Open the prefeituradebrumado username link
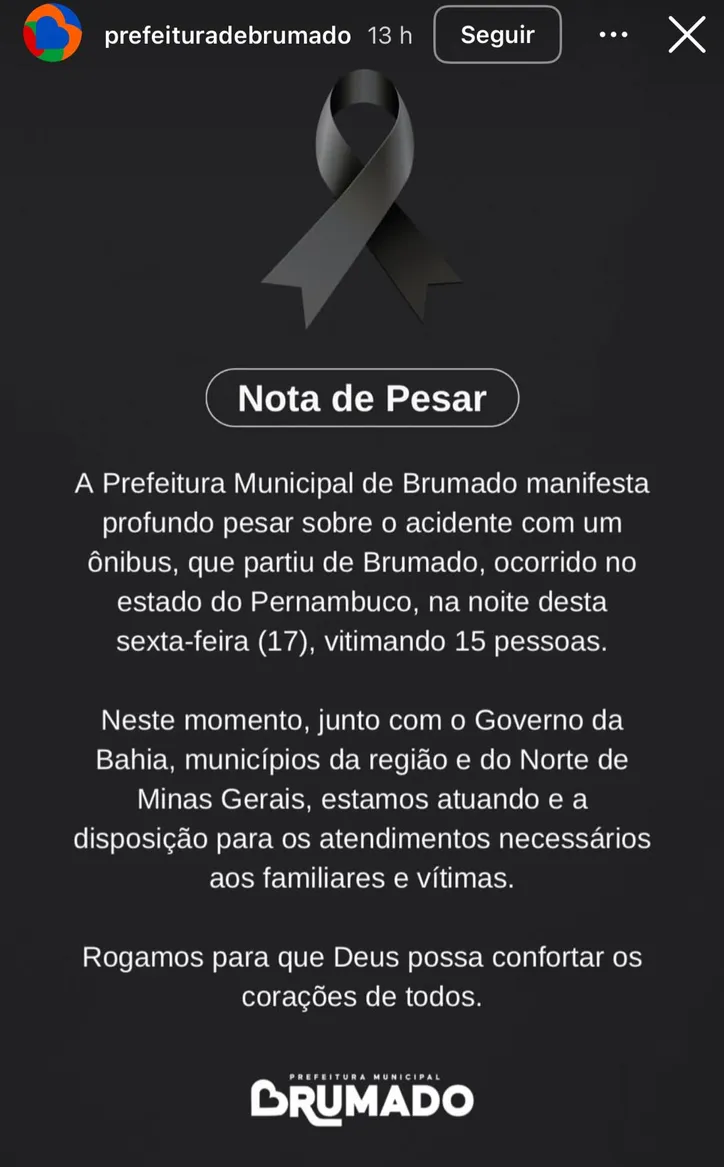Screen dimensions: 724x1167 227,36
